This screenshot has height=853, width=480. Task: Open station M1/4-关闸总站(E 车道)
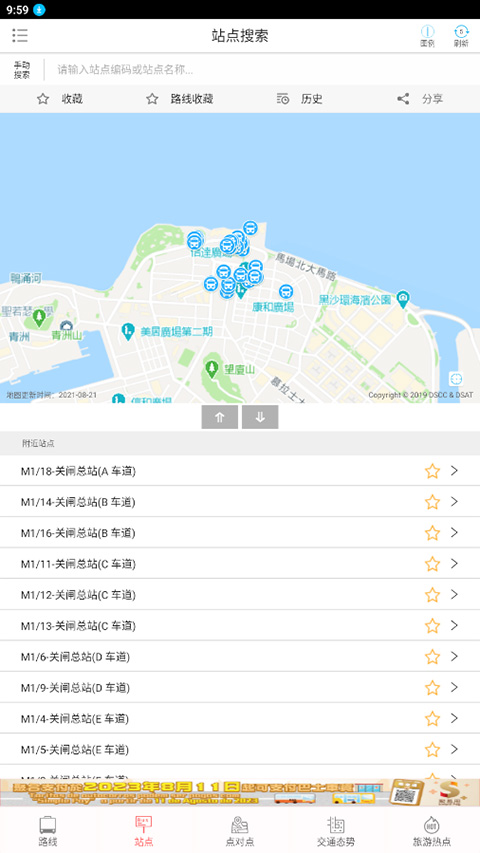click(240, 719)
